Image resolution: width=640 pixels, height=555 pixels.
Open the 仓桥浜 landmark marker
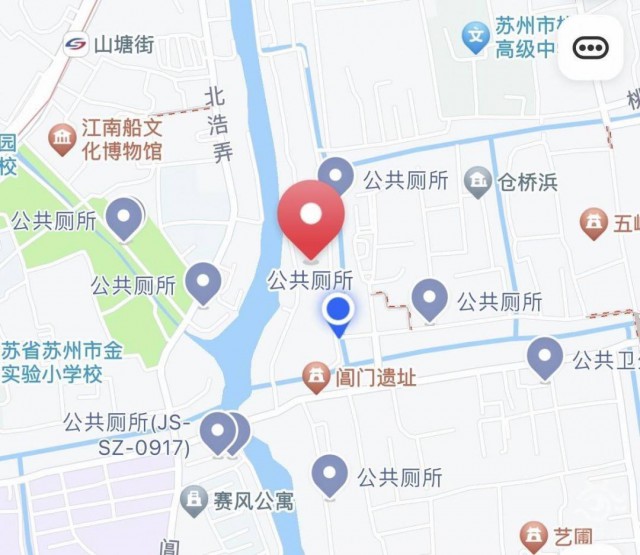(x=478, y=181)
